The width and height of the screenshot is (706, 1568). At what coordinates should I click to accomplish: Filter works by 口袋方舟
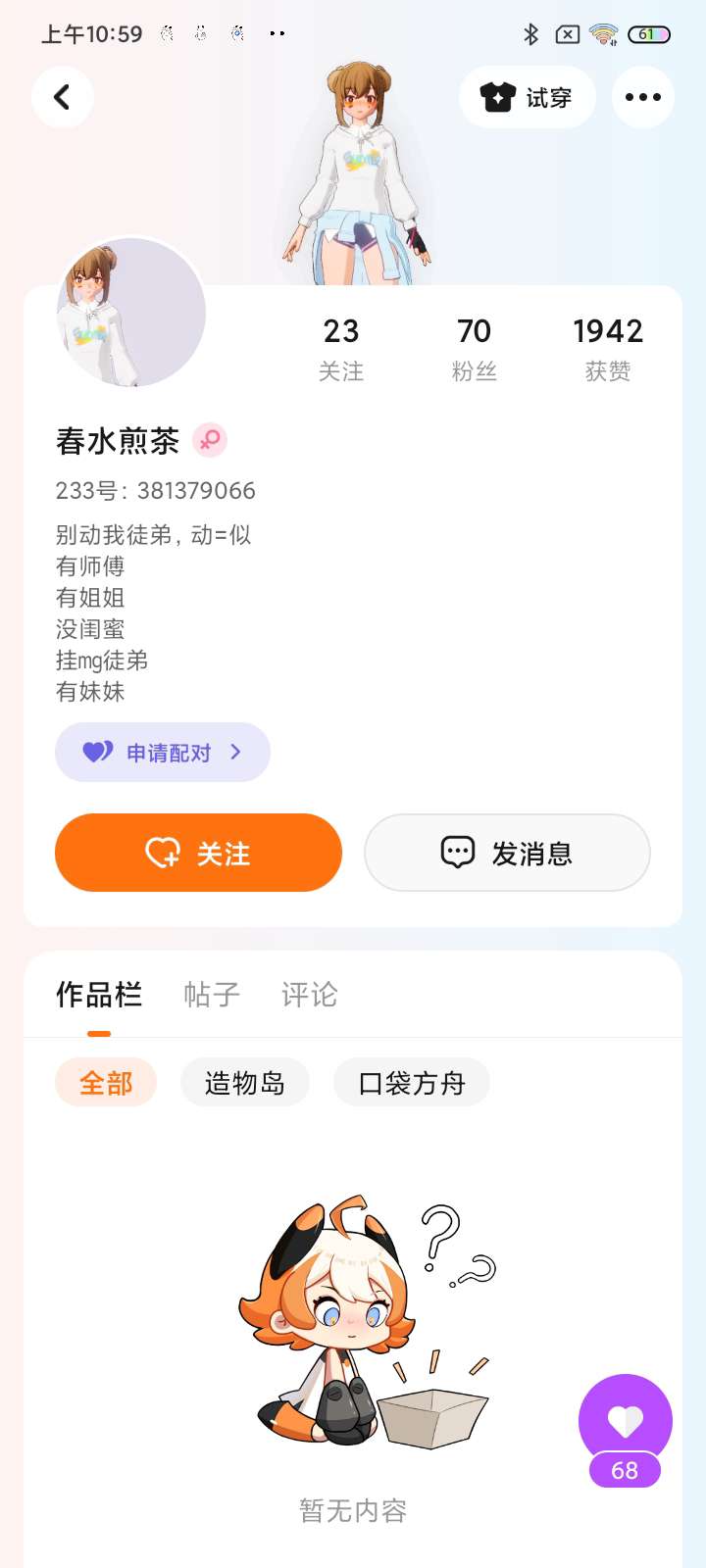point(412,1083)
